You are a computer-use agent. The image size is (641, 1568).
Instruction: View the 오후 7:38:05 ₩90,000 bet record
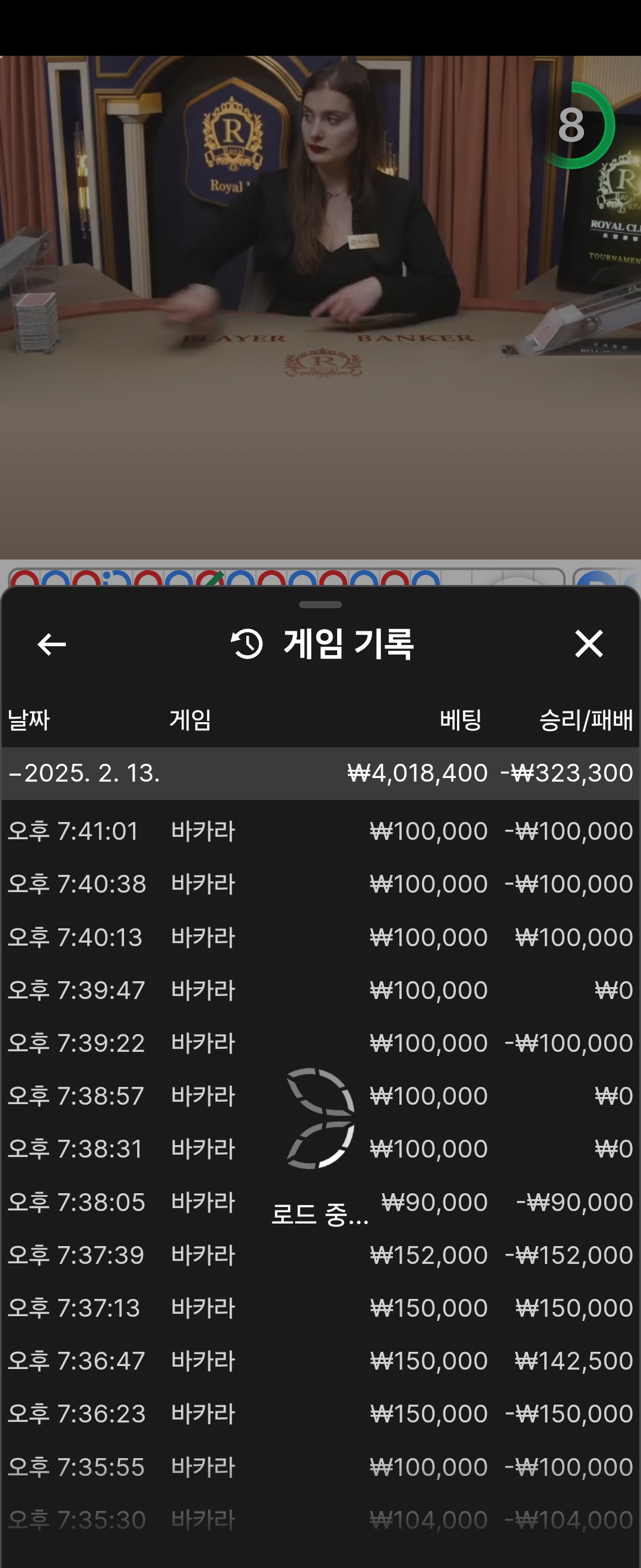click(320, 1202)
